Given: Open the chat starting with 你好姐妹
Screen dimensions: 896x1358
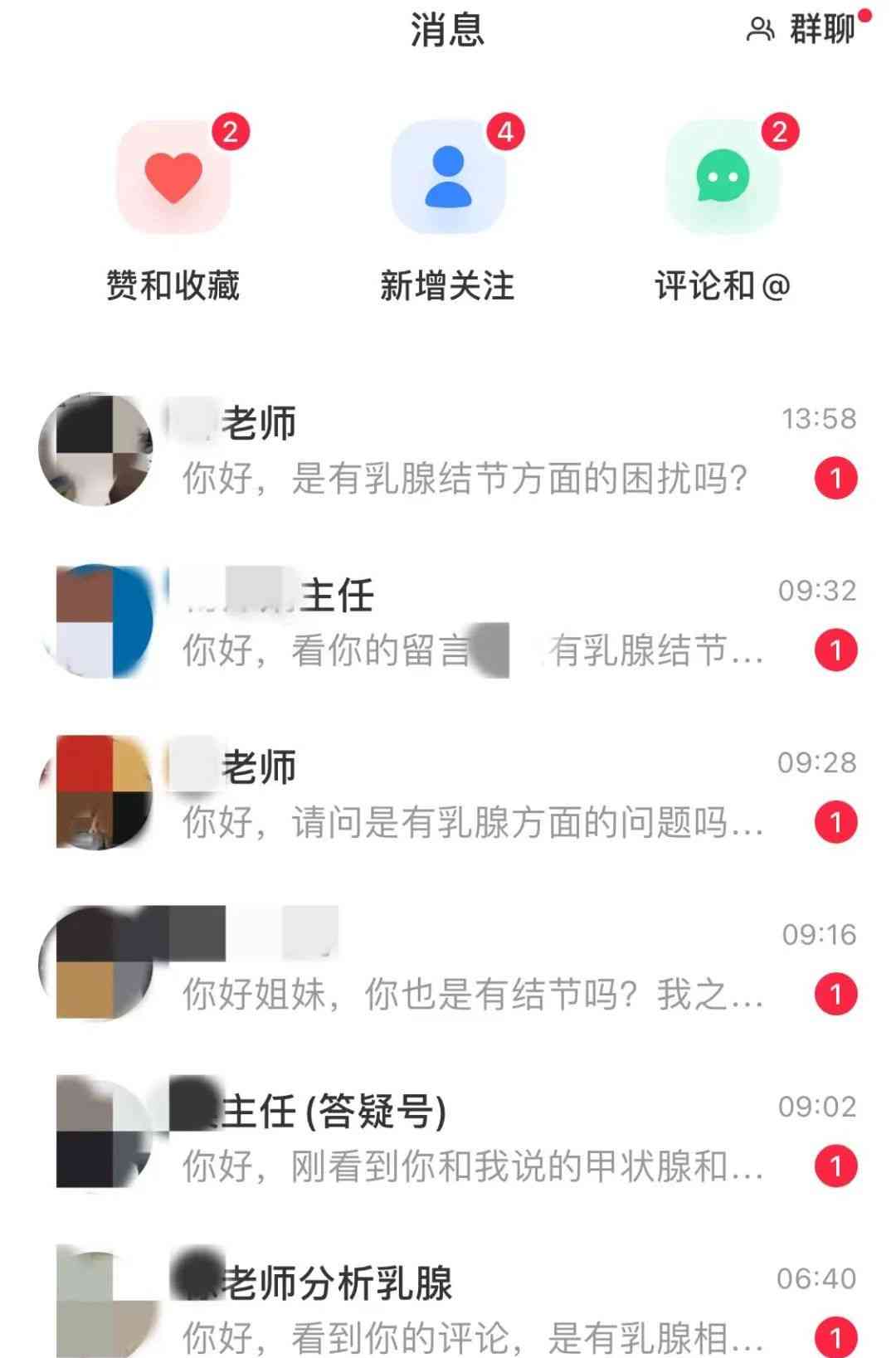Looking at the screenshot, I should (x=465, y=966).
